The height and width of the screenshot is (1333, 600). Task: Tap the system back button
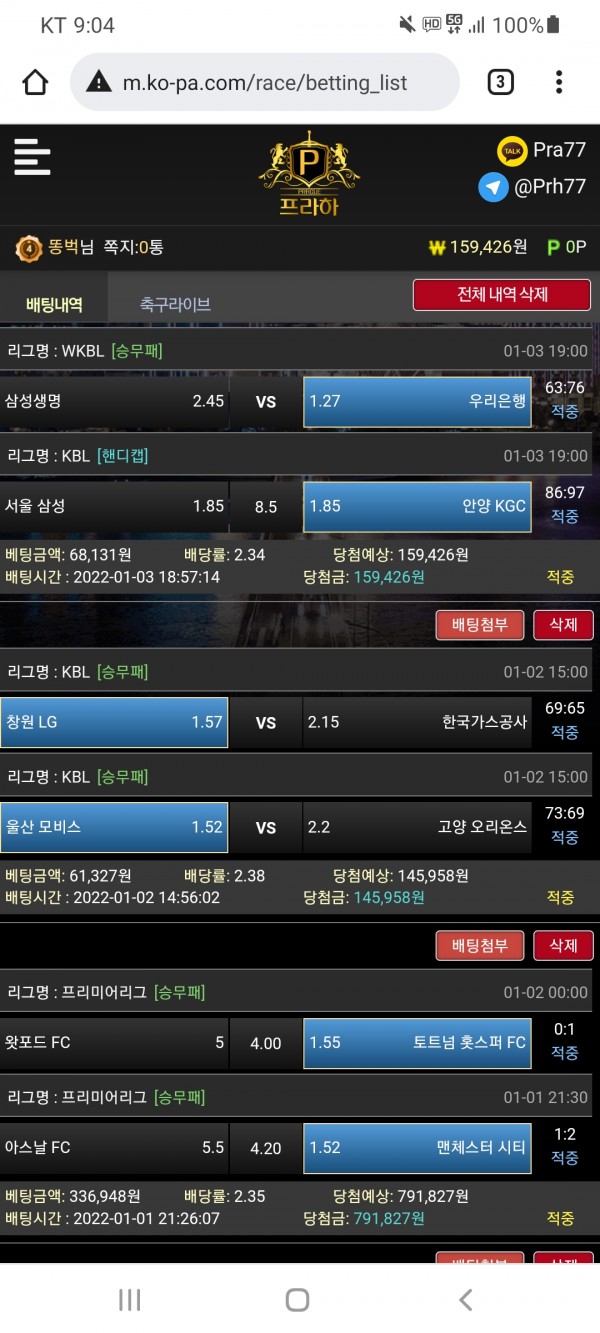pos(465,1299)
